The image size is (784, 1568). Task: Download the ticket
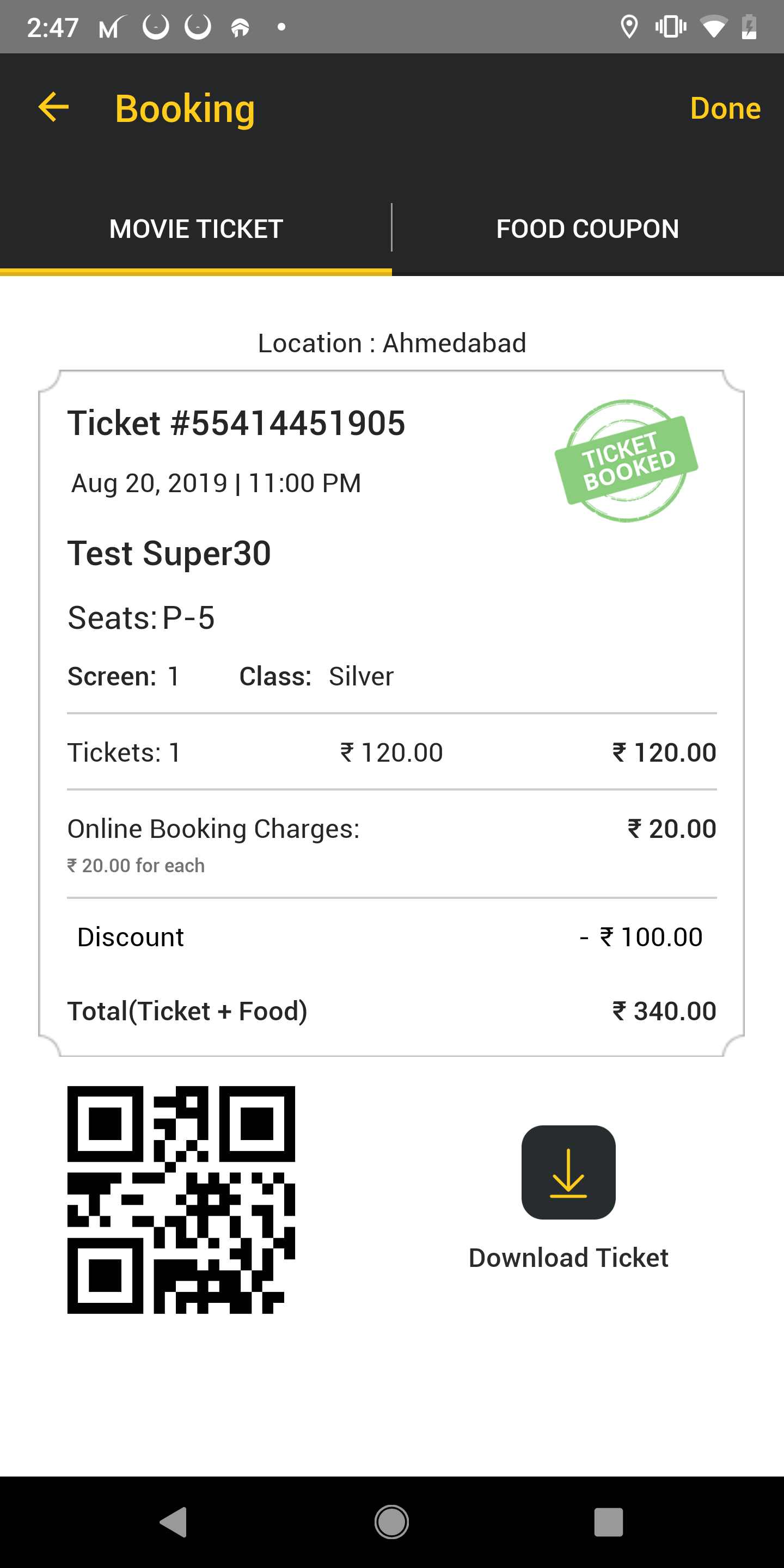pyautogui.click(x=568, y=1172)
